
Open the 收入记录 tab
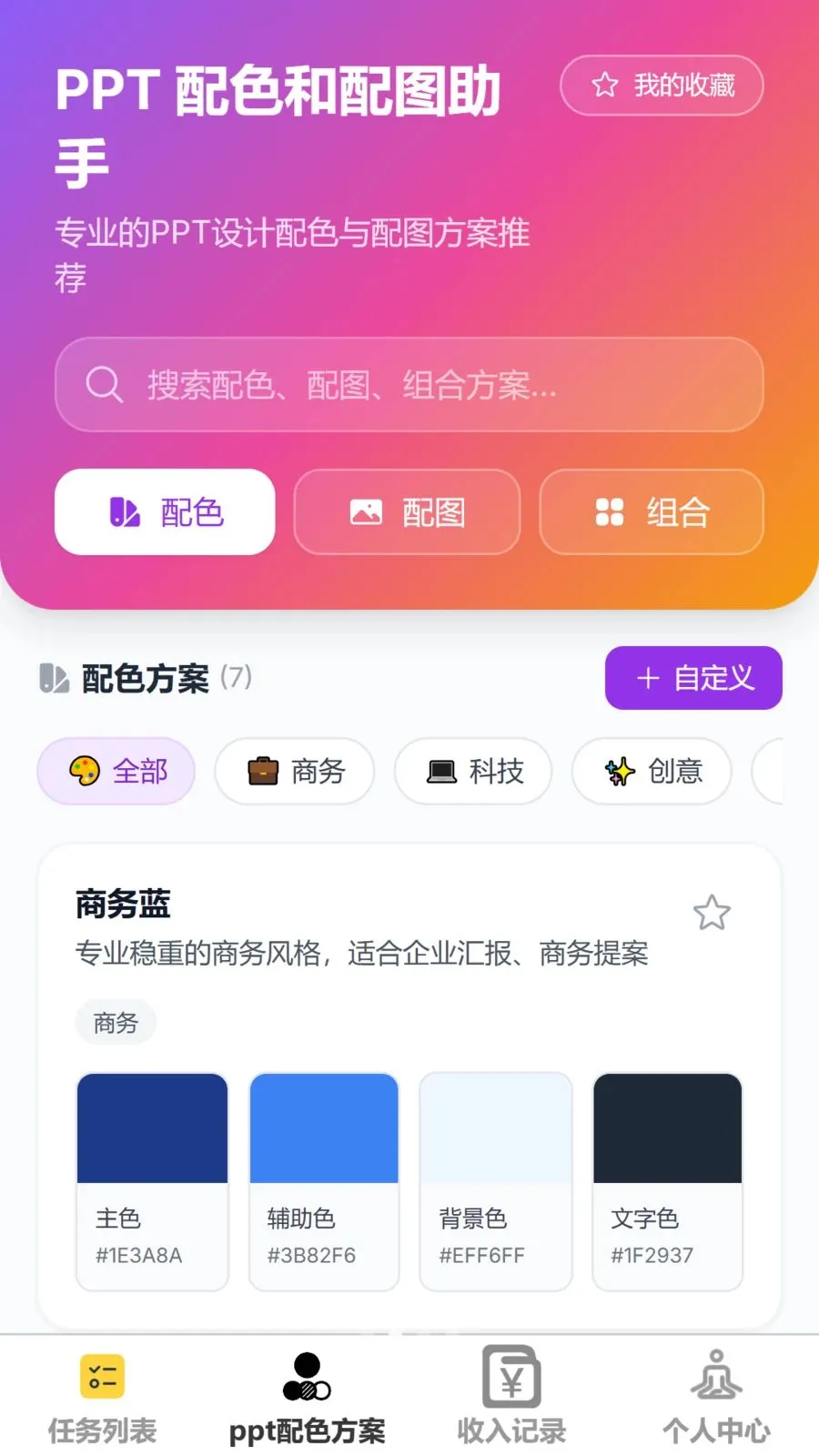click(x=511, y=1398)
